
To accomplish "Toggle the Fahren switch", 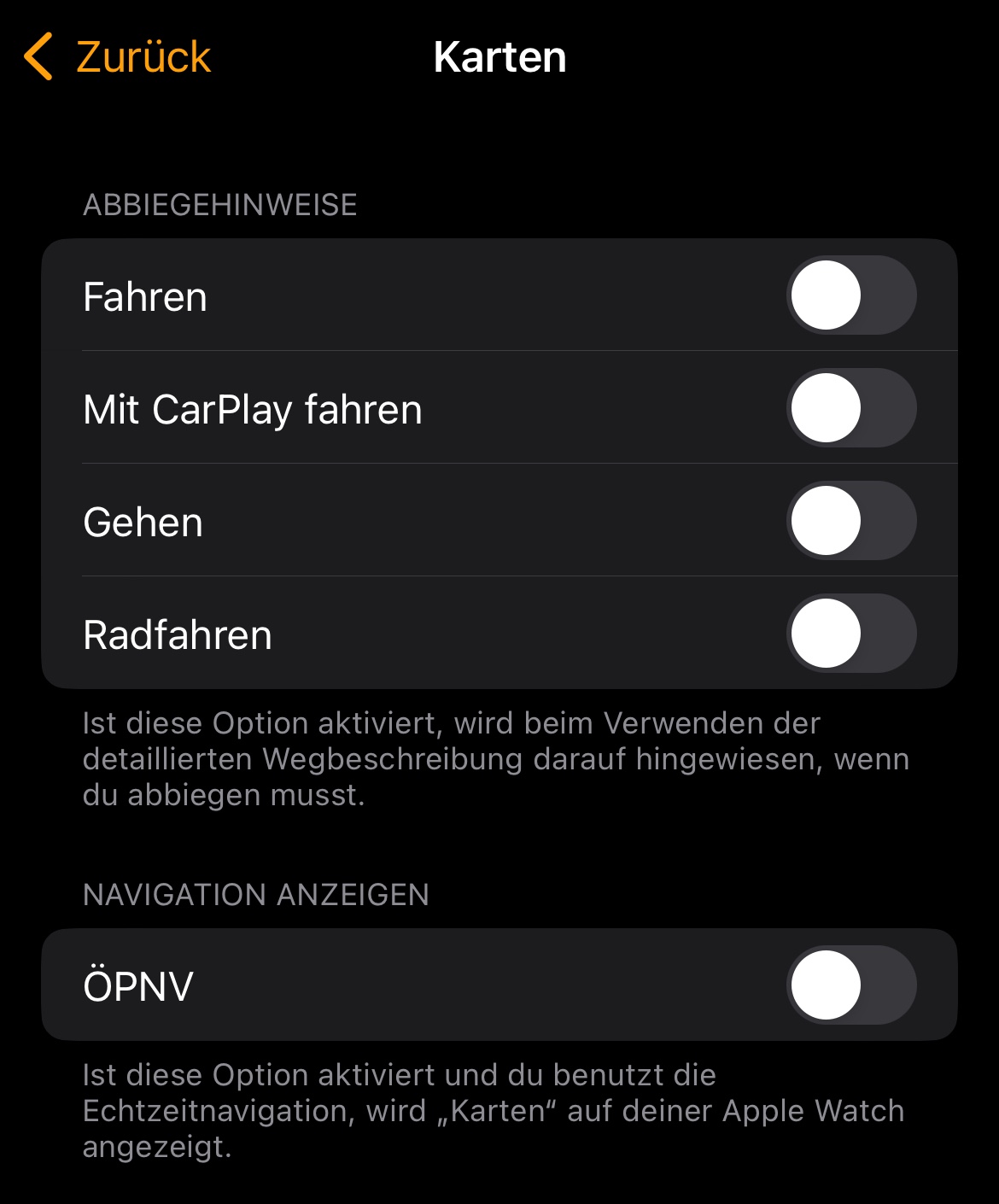I will tap(851, 295).
